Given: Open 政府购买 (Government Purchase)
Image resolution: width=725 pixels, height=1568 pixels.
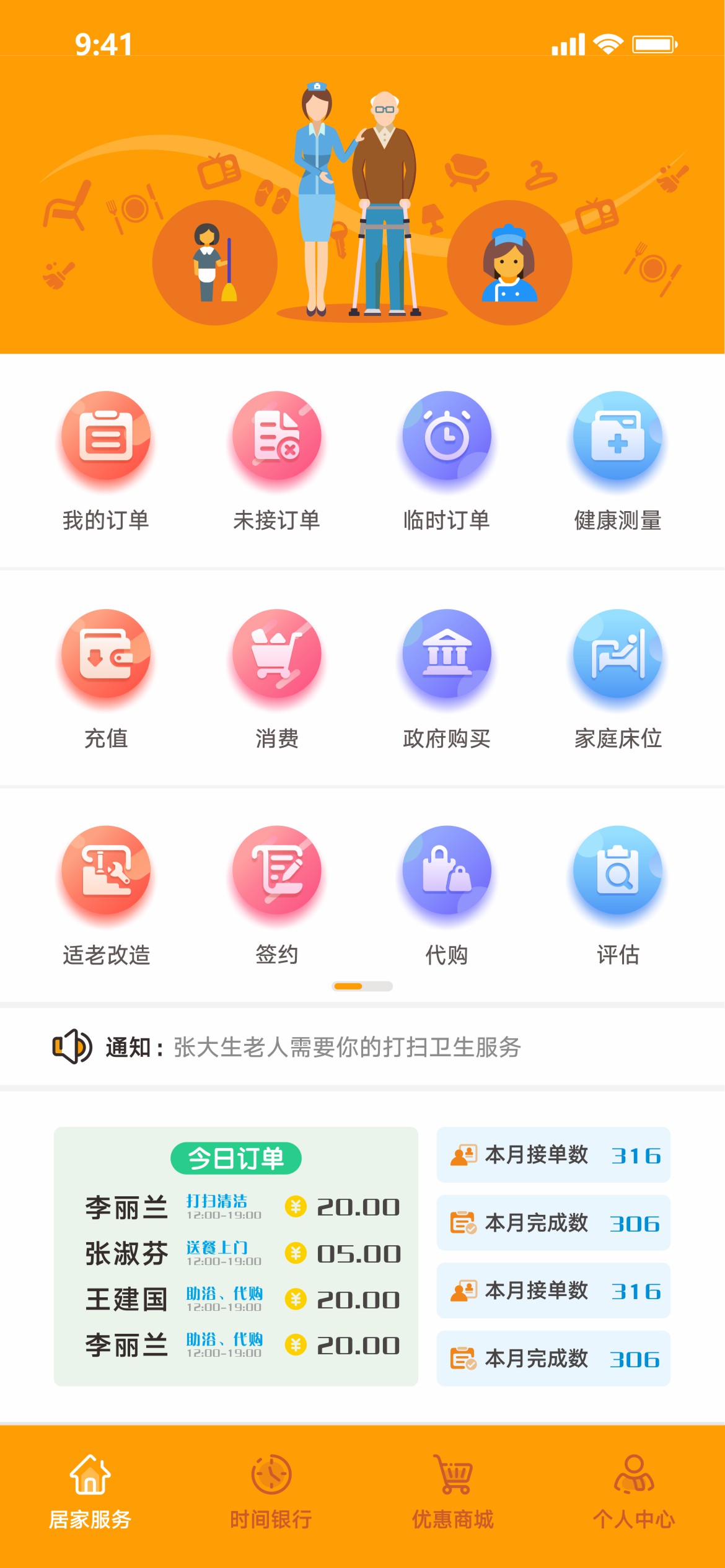Looking at the screenshot, I should (447, 657).
